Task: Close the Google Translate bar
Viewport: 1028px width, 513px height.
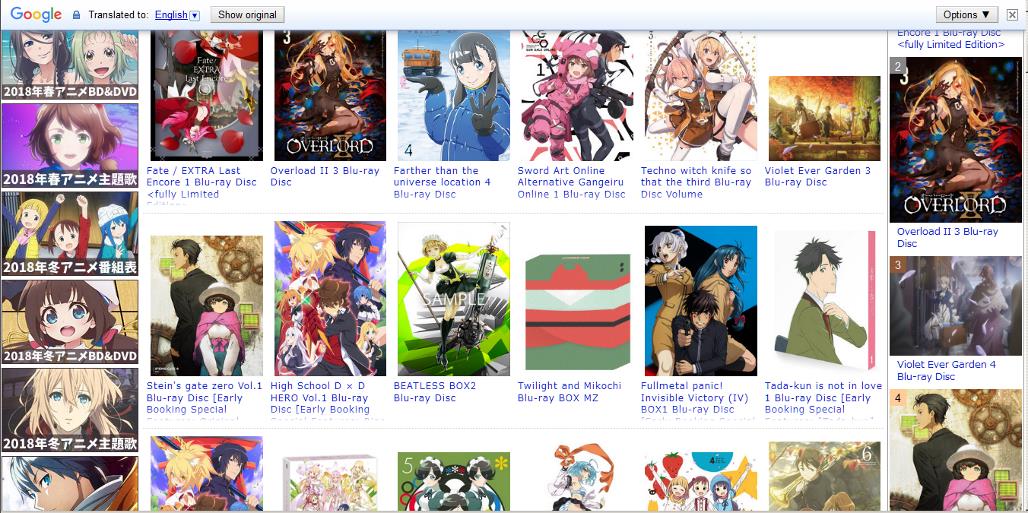Action: [x=1012, y=15]
